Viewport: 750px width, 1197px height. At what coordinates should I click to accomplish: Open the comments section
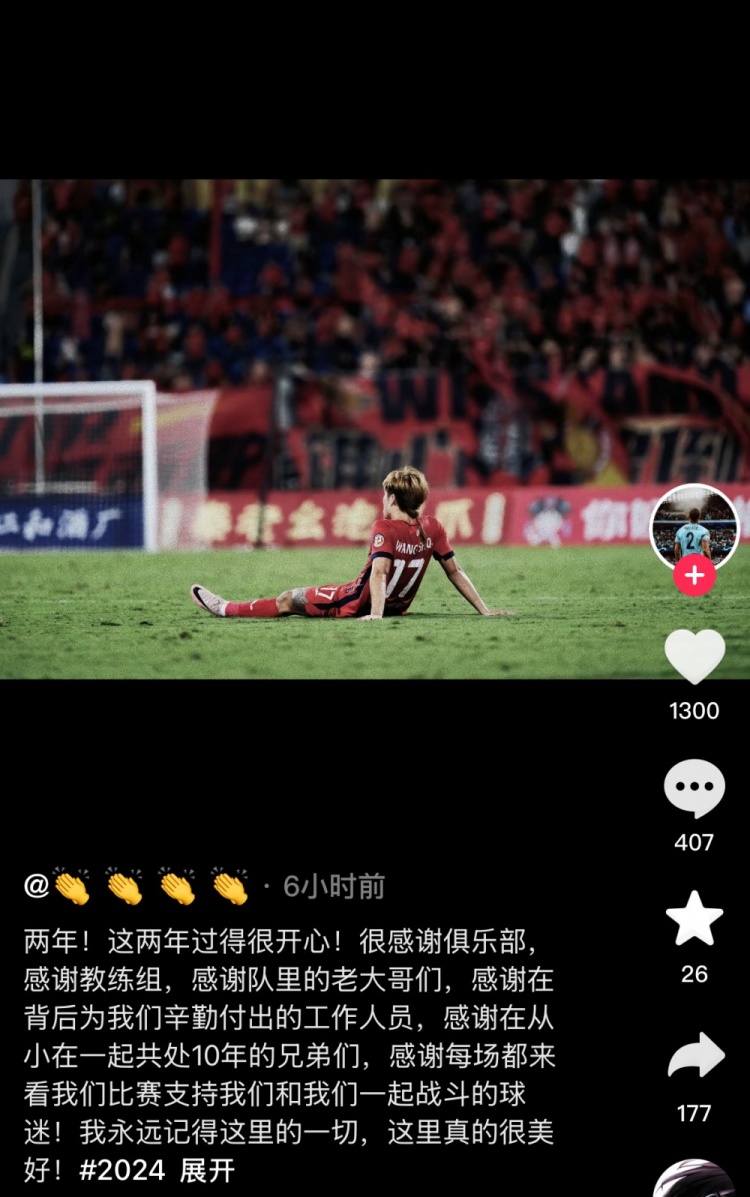pyautogui.click(x=695, y=789)
